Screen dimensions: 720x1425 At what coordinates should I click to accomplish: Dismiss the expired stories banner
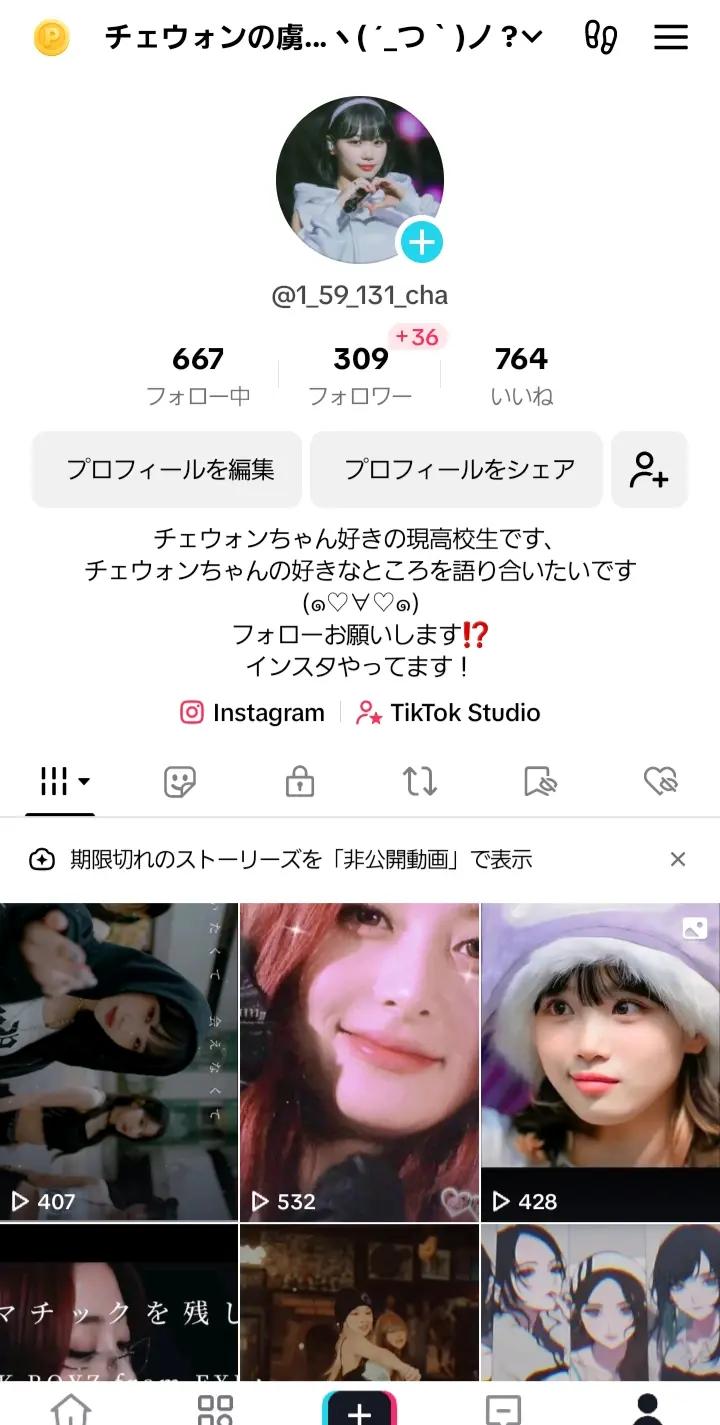point(678,859)
